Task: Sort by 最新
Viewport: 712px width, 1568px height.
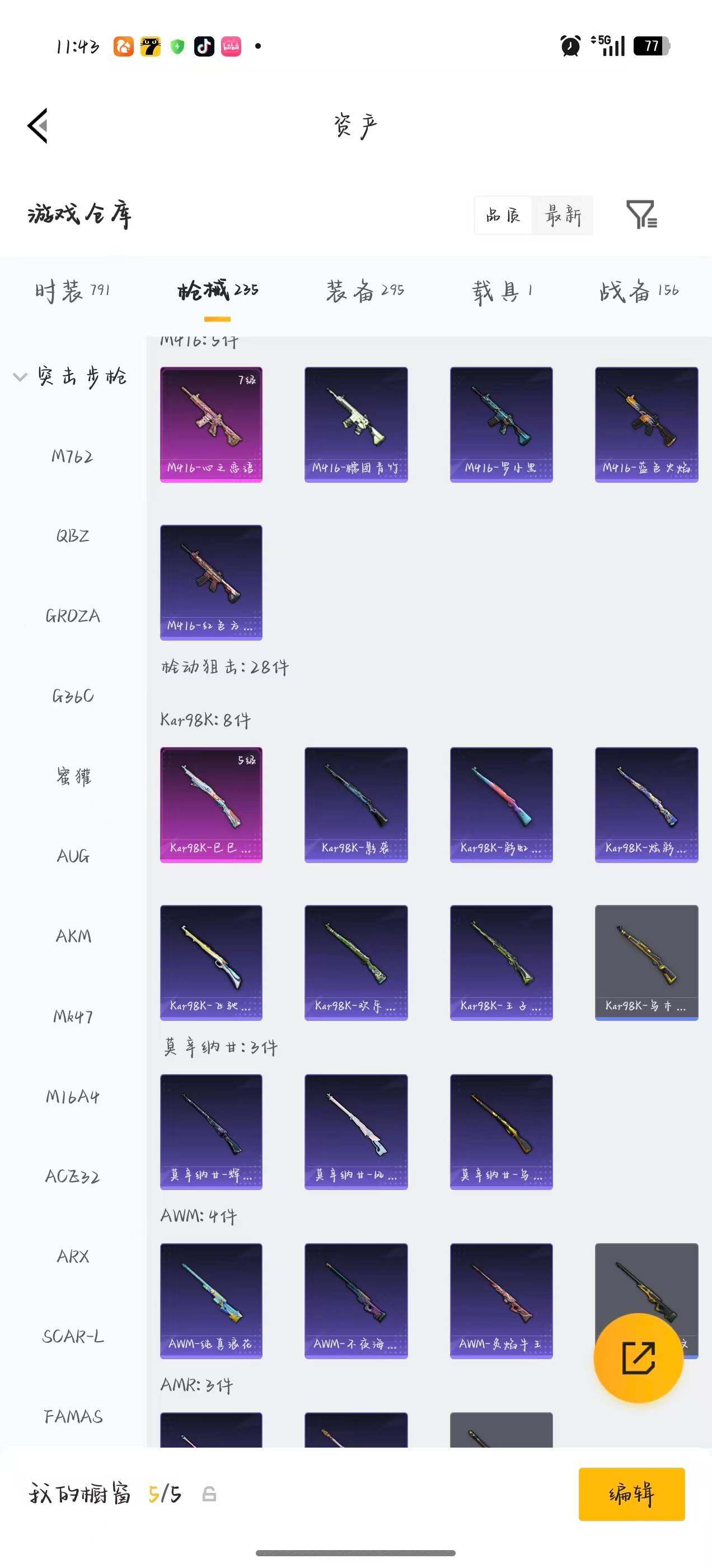Action: coord(563,215)
